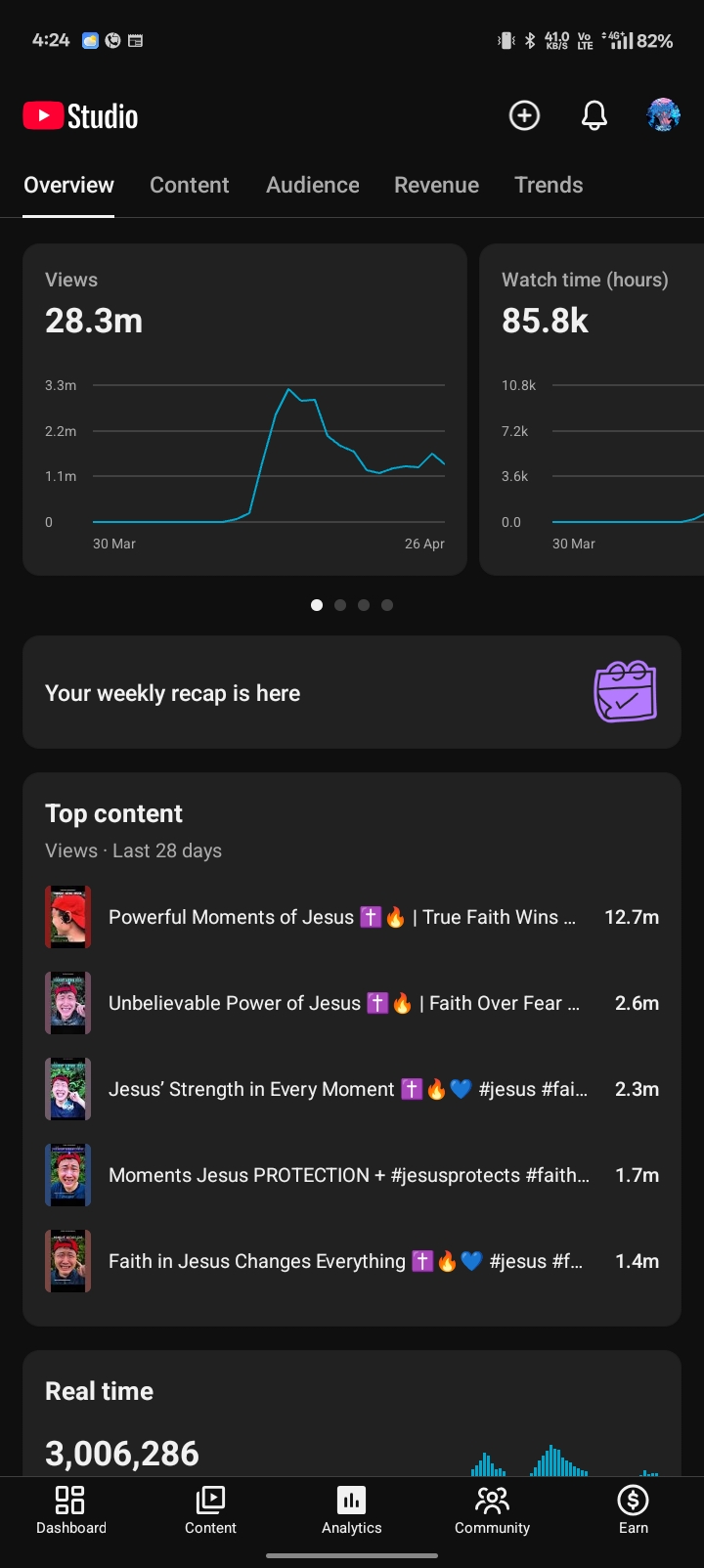Open the Real time views card
The width and height of the screenshot is (704, 1568).
352,1414
